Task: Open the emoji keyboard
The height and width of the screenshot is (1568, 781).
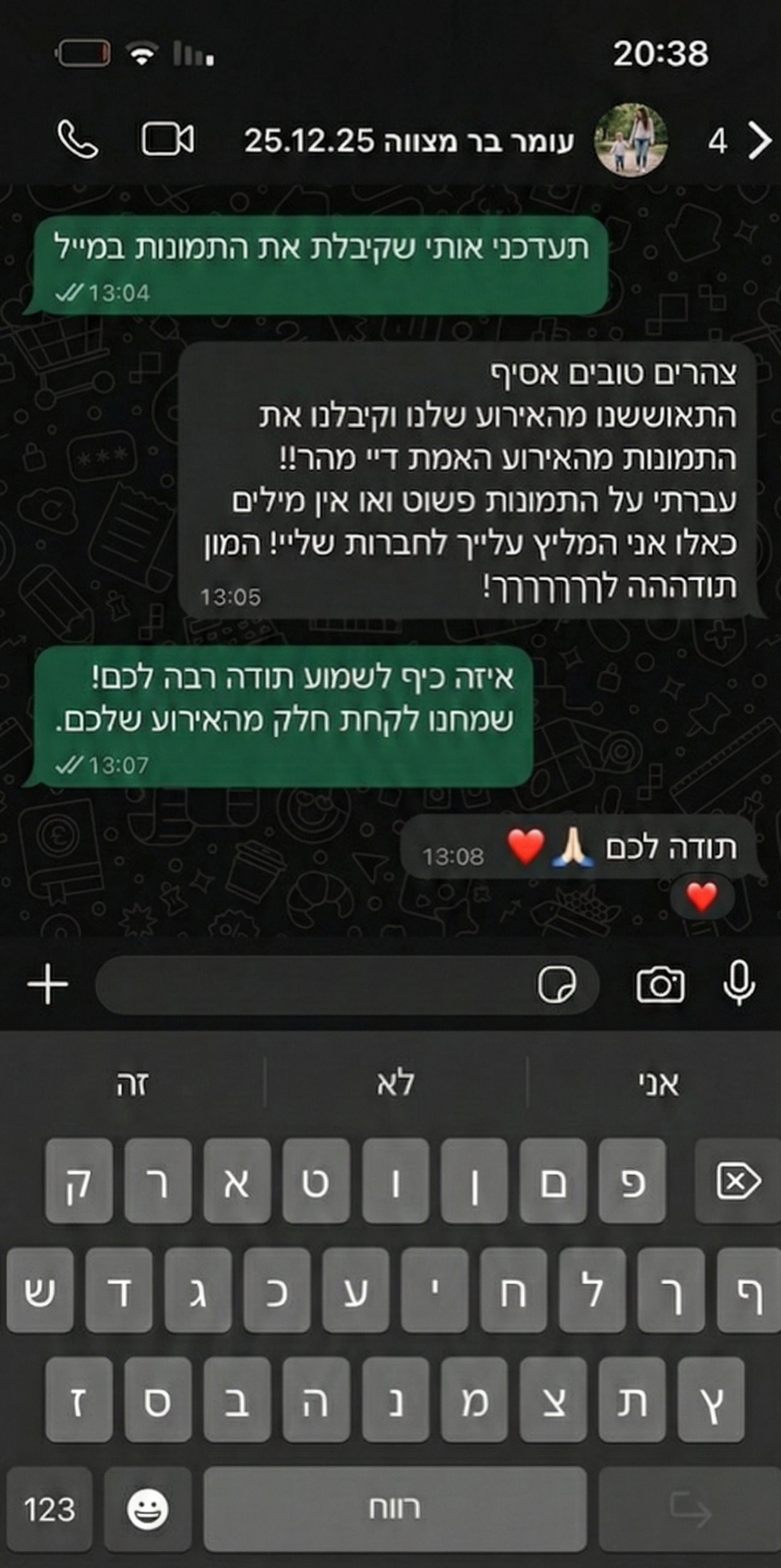Action: pos(148,1509)
